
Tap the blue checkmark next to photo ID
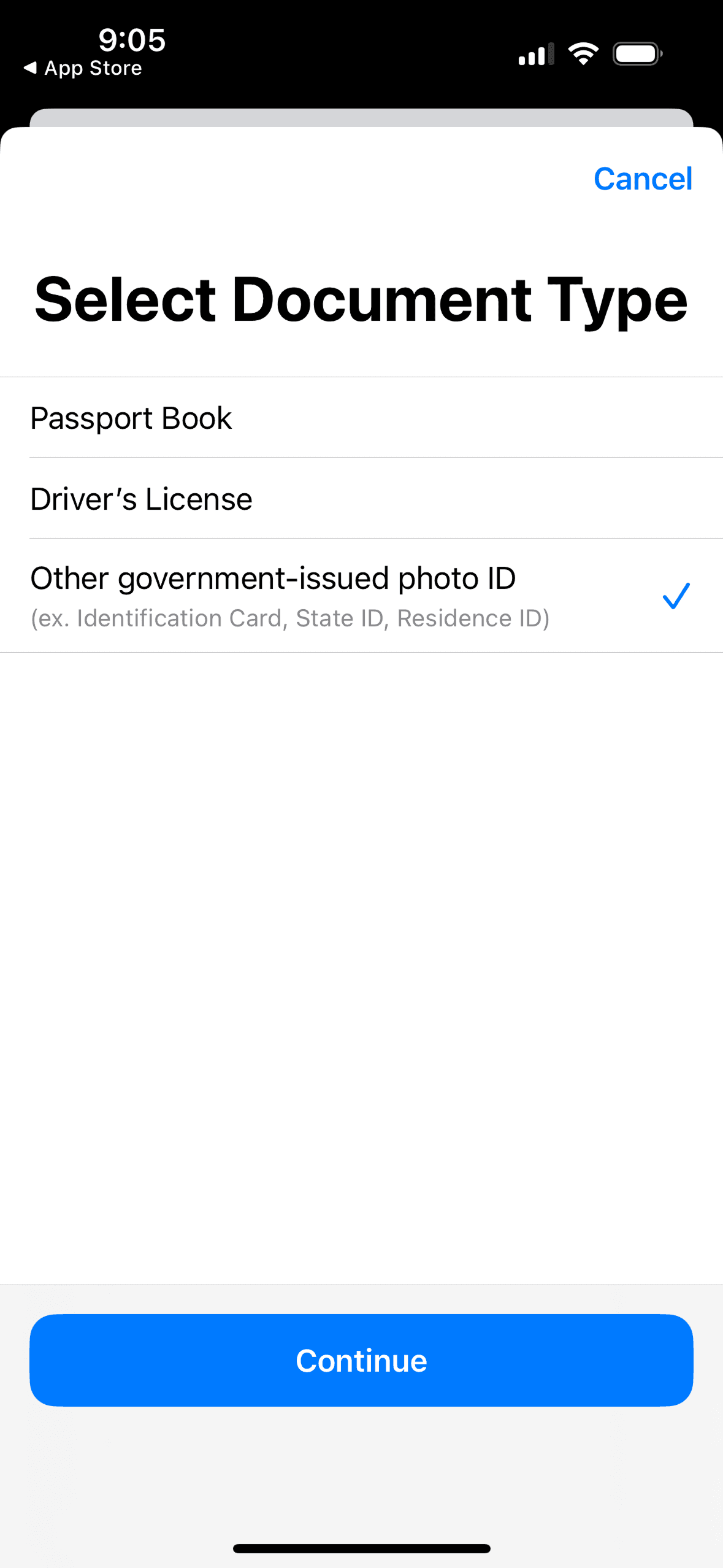point(675,596)
